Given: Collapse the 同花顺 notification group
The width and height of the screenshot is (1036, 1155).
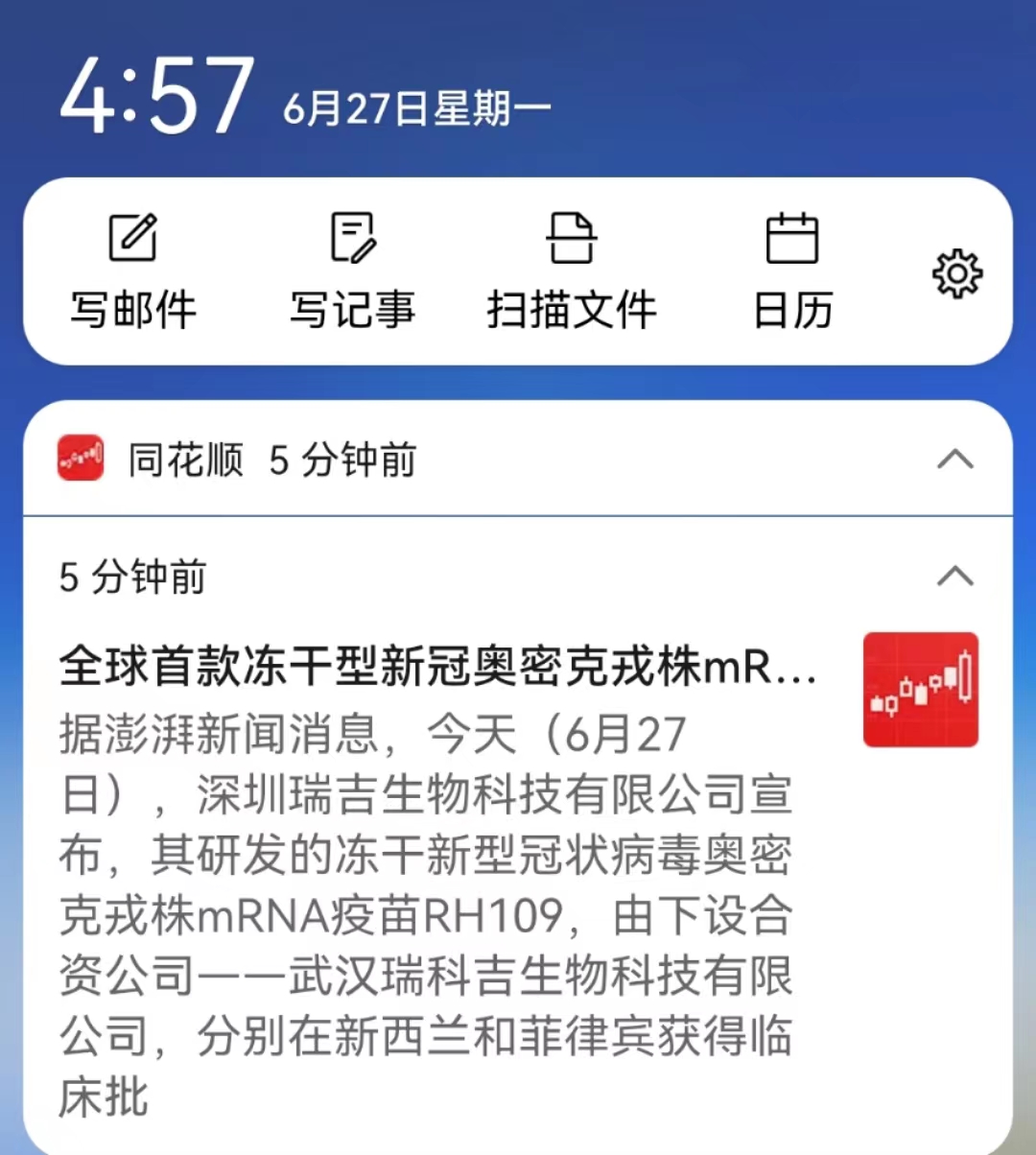Looking at the screenshot, I should click(954, 460).
